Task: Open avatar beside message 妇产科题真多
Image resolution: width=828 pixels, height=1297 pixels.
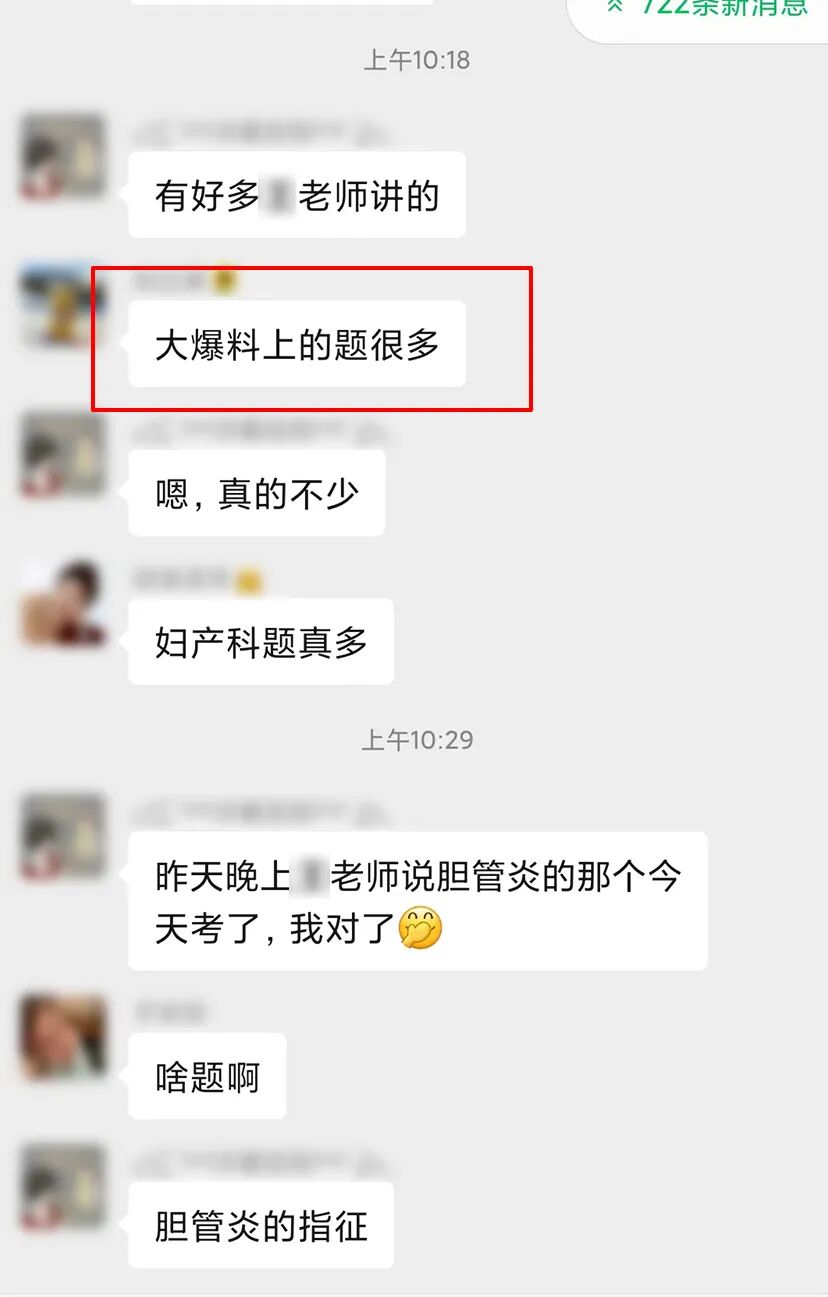Action: (x=62, y=603)
